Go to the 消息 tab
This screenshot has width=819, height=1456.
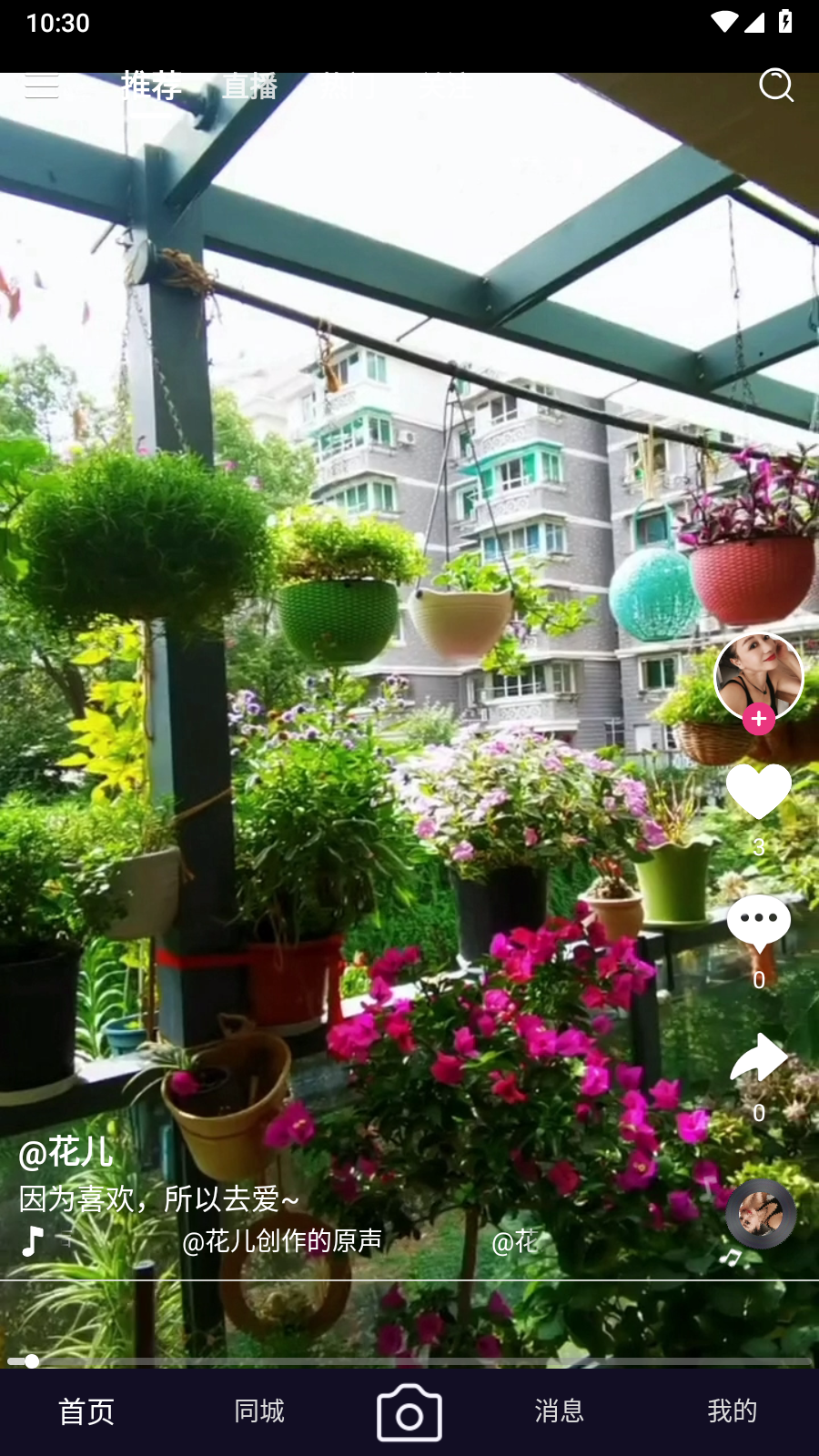[559, 1411]
